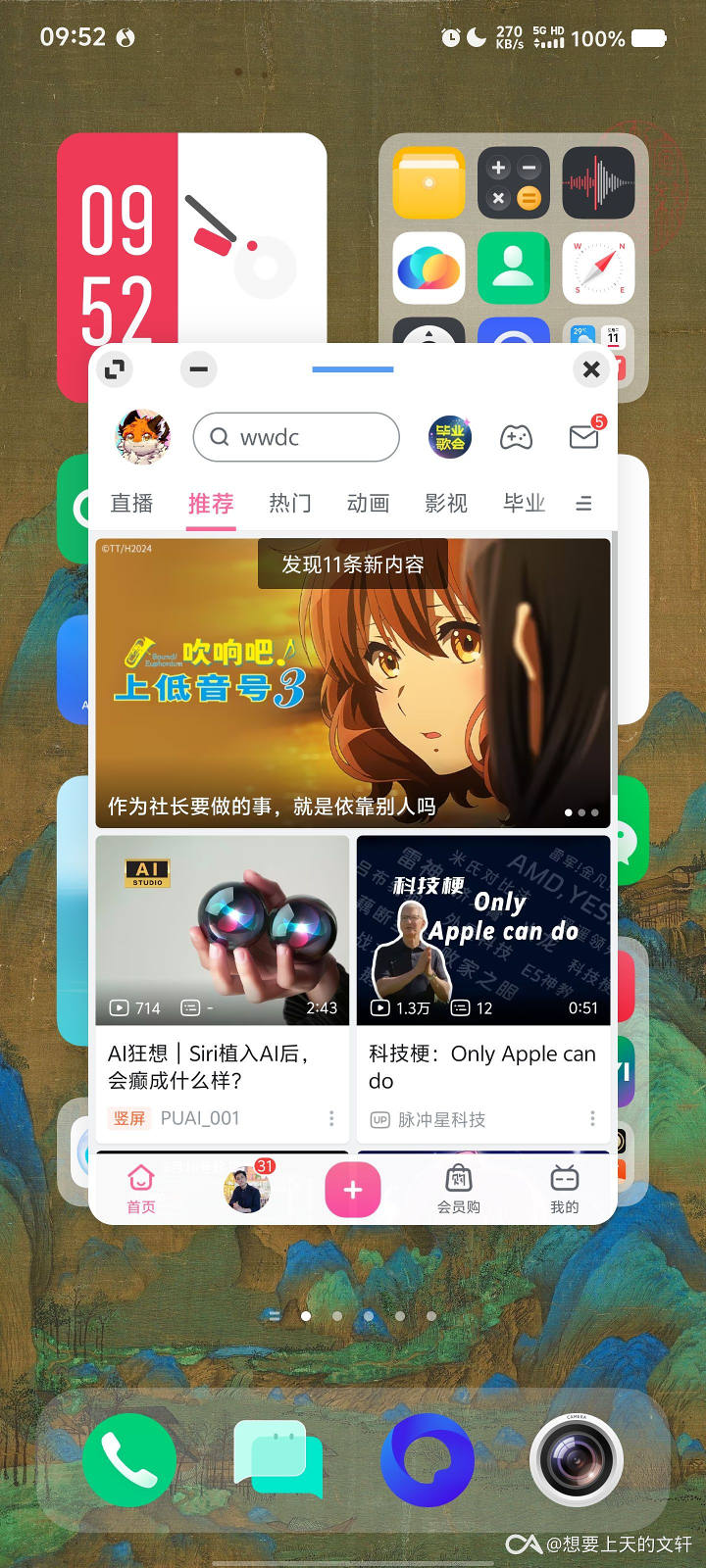Switch to the 热门 tab
This screenshot has width=706, height=1568.
click(290, 504)
